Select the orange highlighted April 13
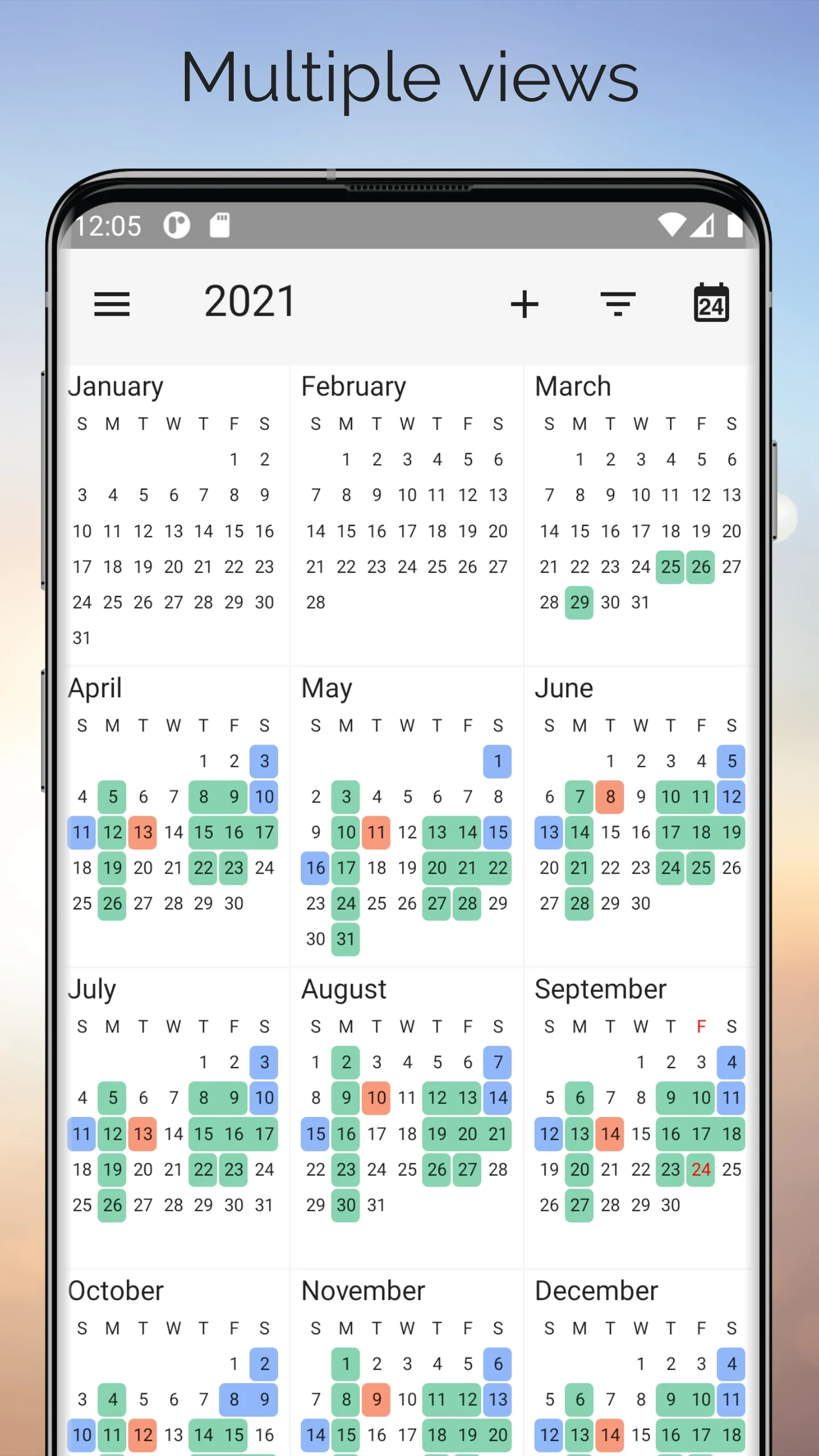Screen dimensions: 819x1456 (142, 833)
